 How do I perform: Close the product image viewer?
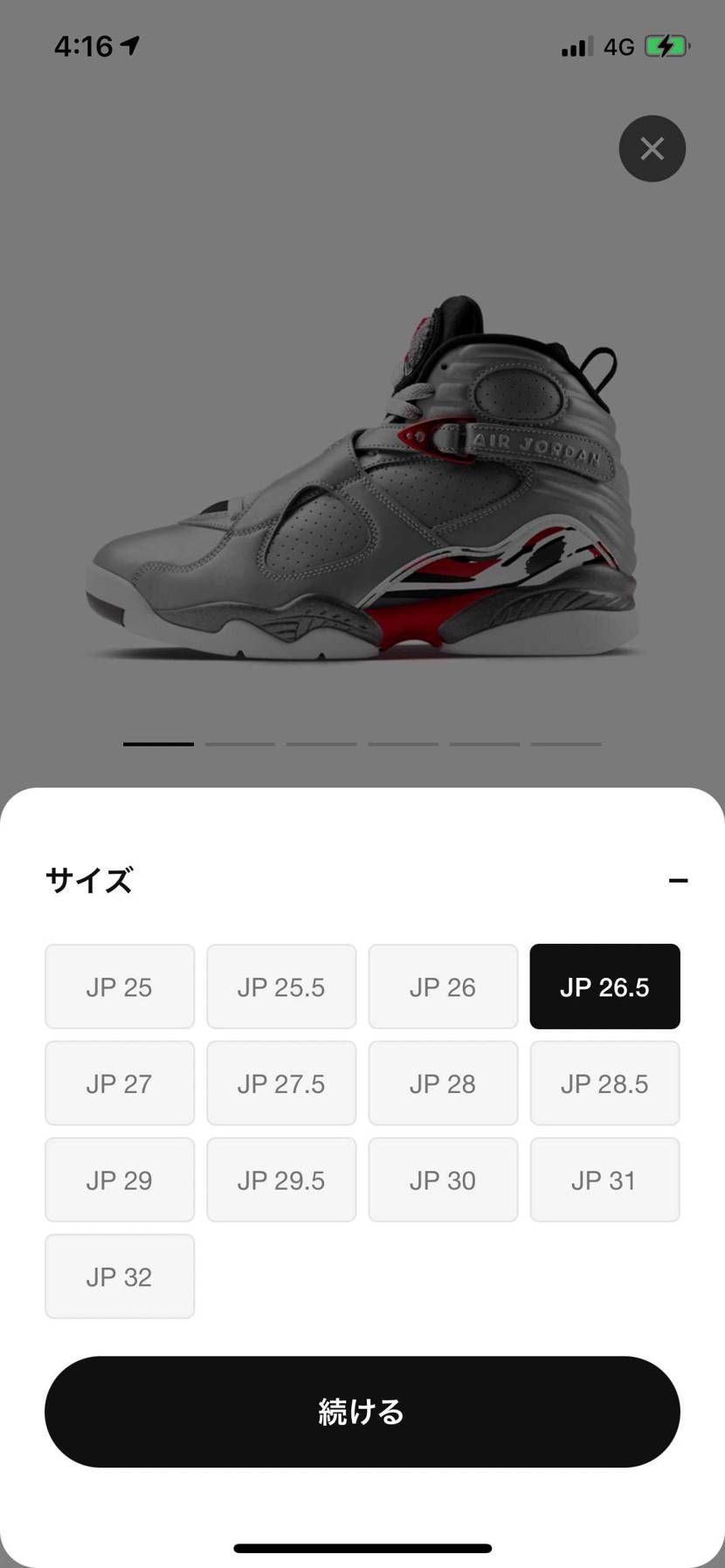(x=652, y=148)
